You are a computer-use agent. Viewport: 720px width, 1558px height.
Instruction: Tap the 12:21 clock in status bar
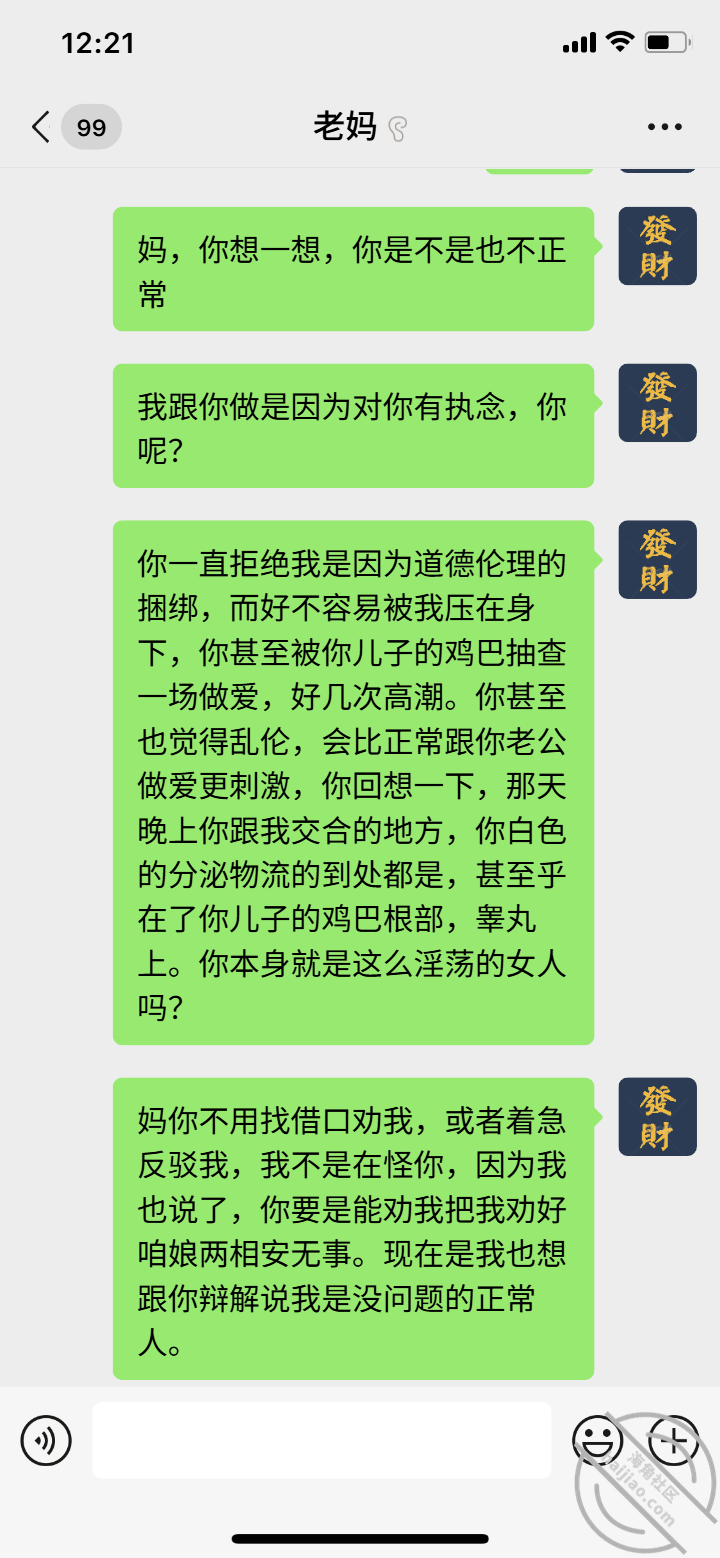(x=97, y=42)
